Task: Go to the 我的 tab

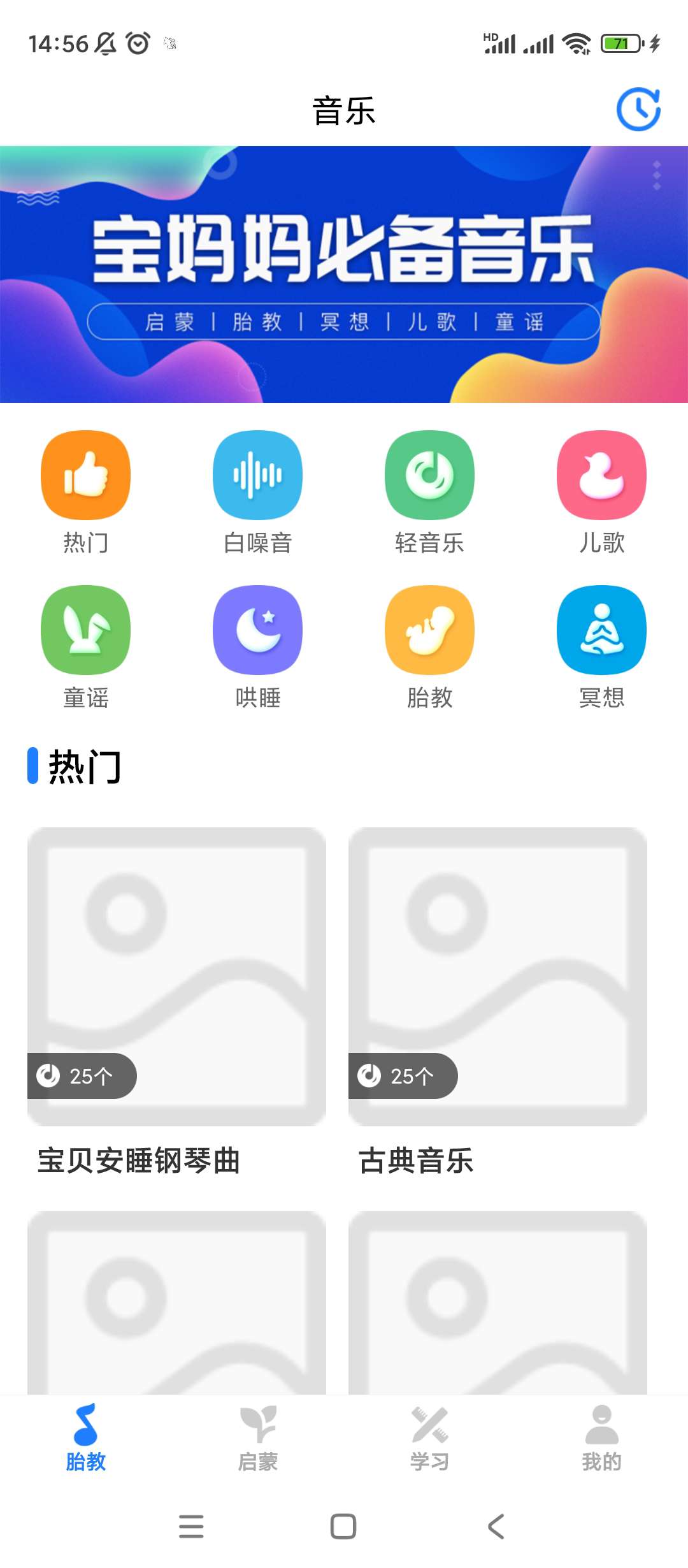Action: point(602,1438)
